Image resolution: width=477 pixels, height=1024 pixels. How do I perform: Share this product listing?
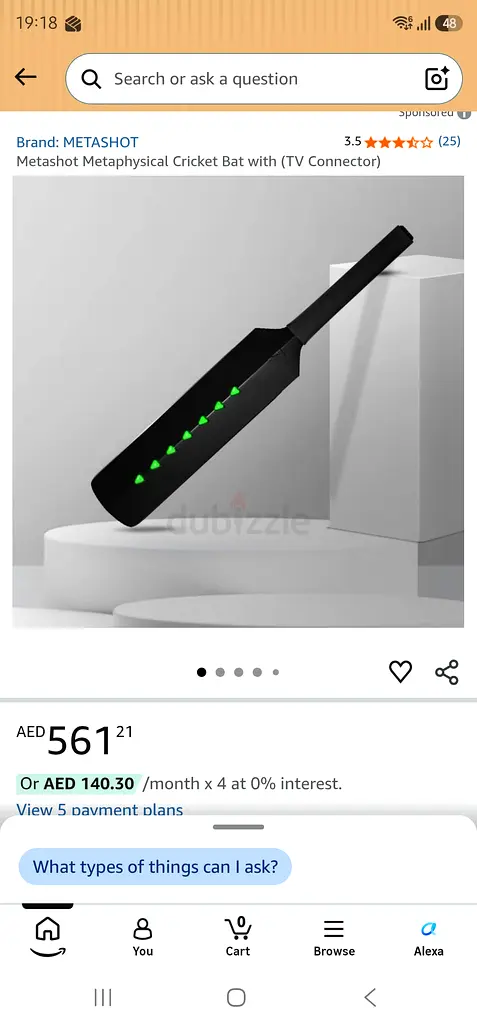(447, 672)
